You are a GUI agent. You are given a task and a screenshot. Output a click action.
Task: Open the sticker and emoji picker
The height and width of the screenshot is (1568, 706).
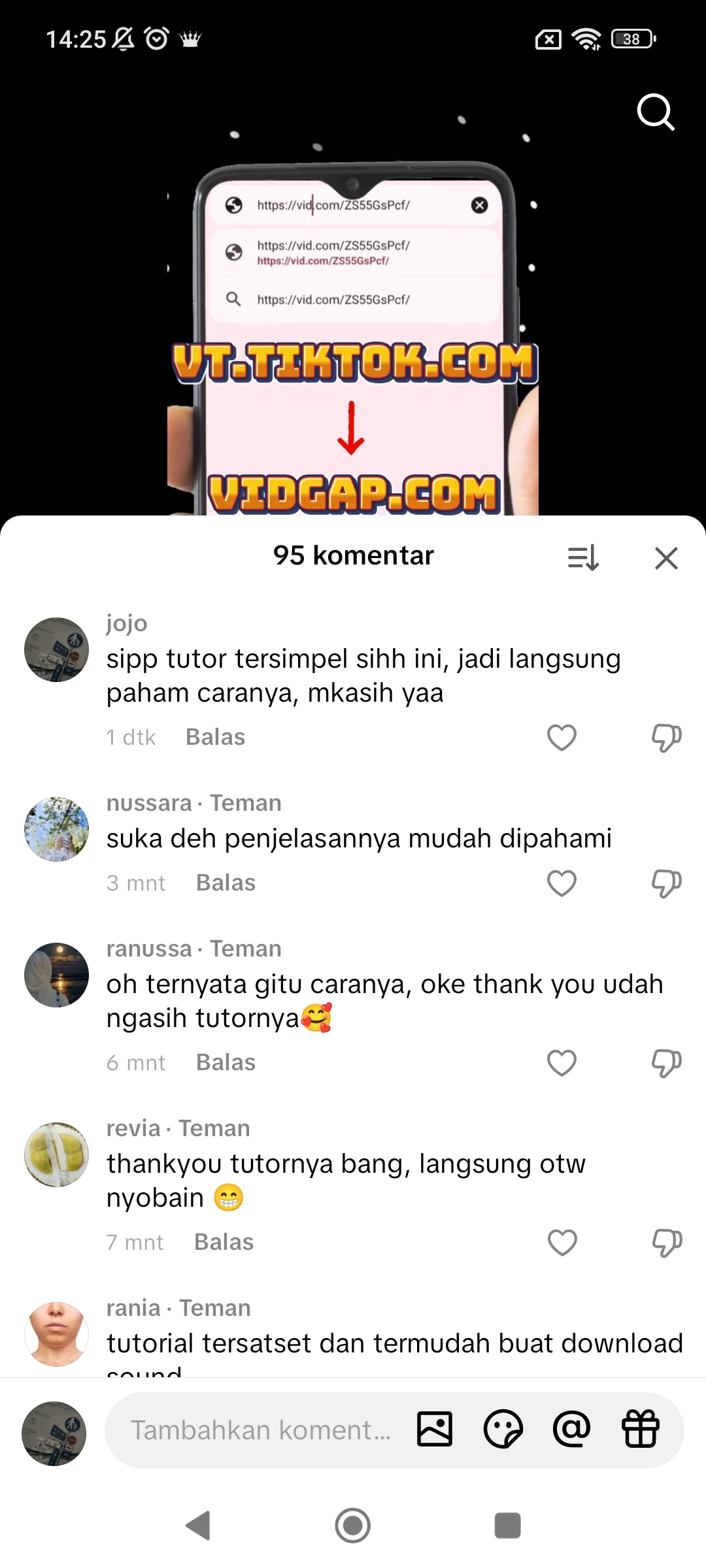click(503, 1429)
